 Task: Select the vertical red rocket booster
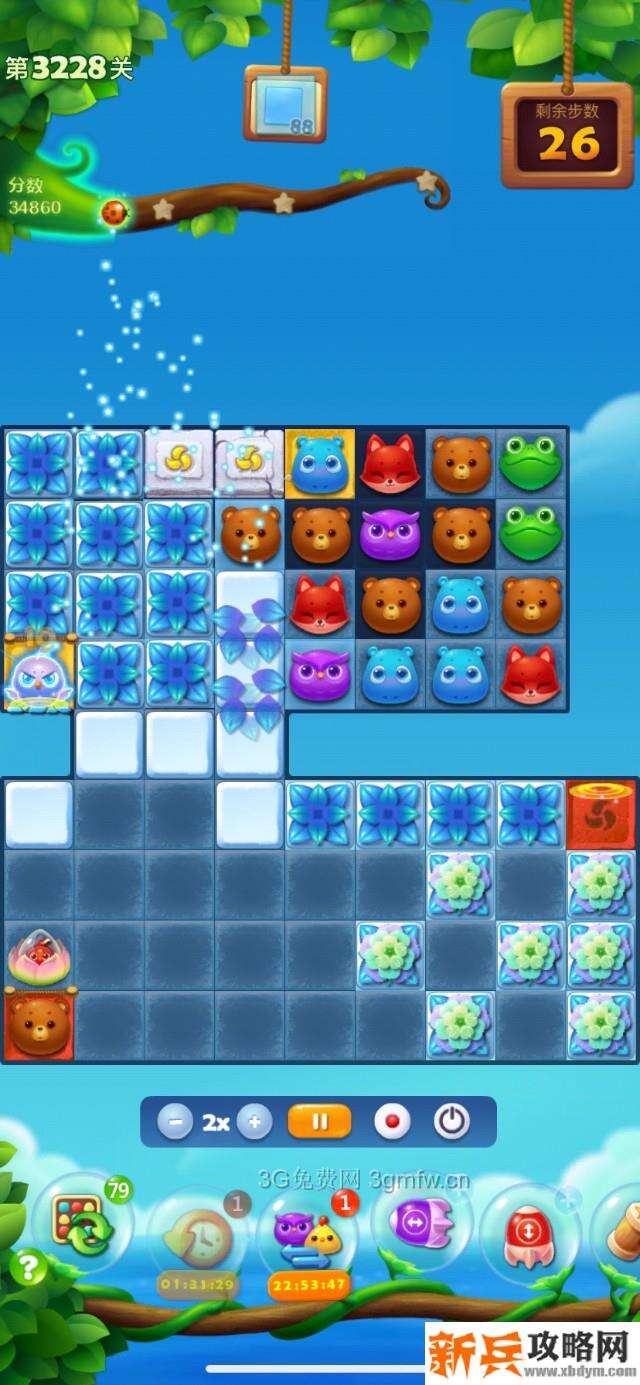coord(528,1229)
